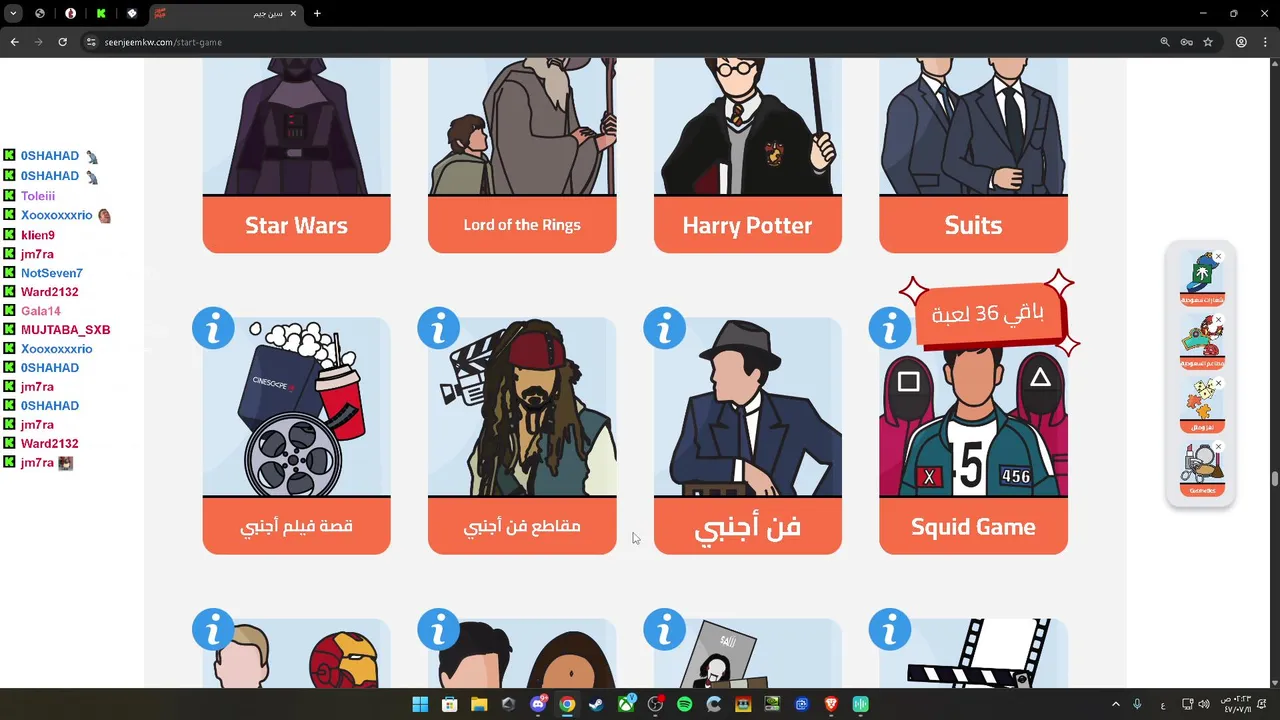
Task: Remove the شعارات سعودية selected category
Action: [x=1218, y=257]
